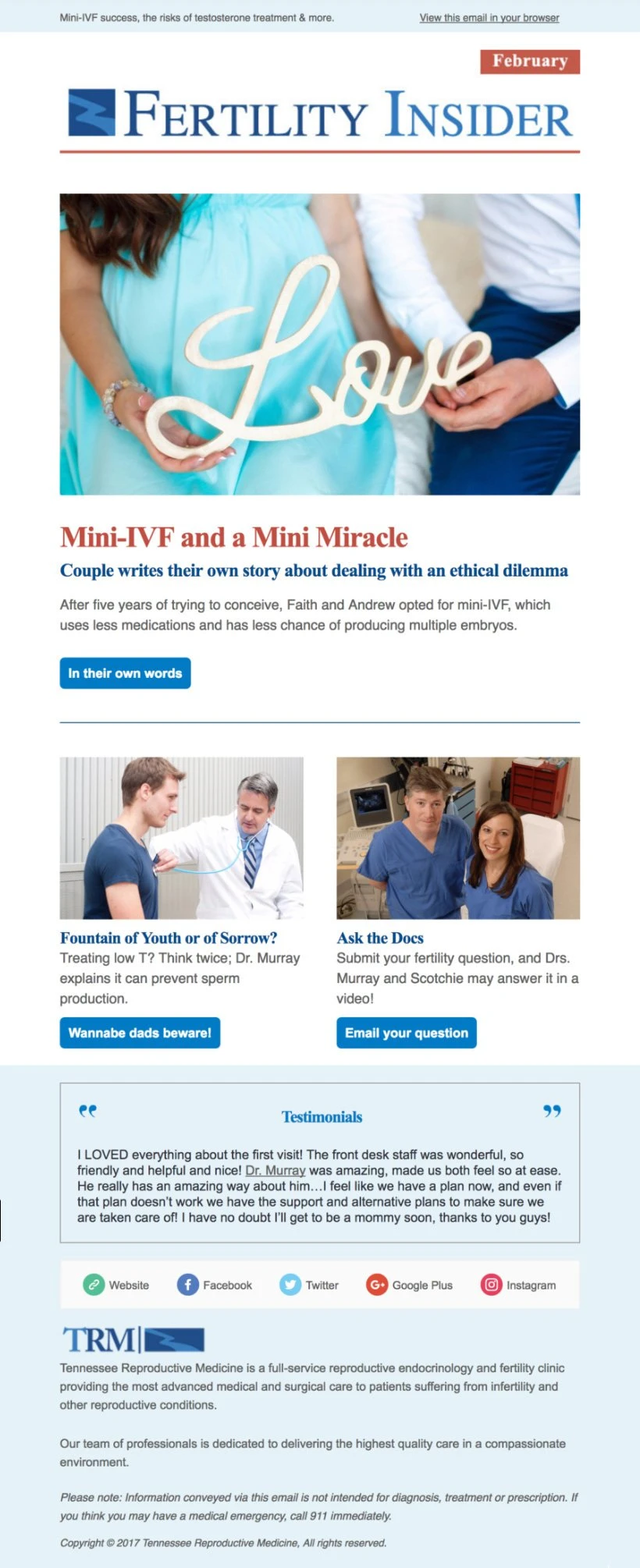Open "View this email in your browser" link
This screenshot has width=640, height=1568.
489,18
